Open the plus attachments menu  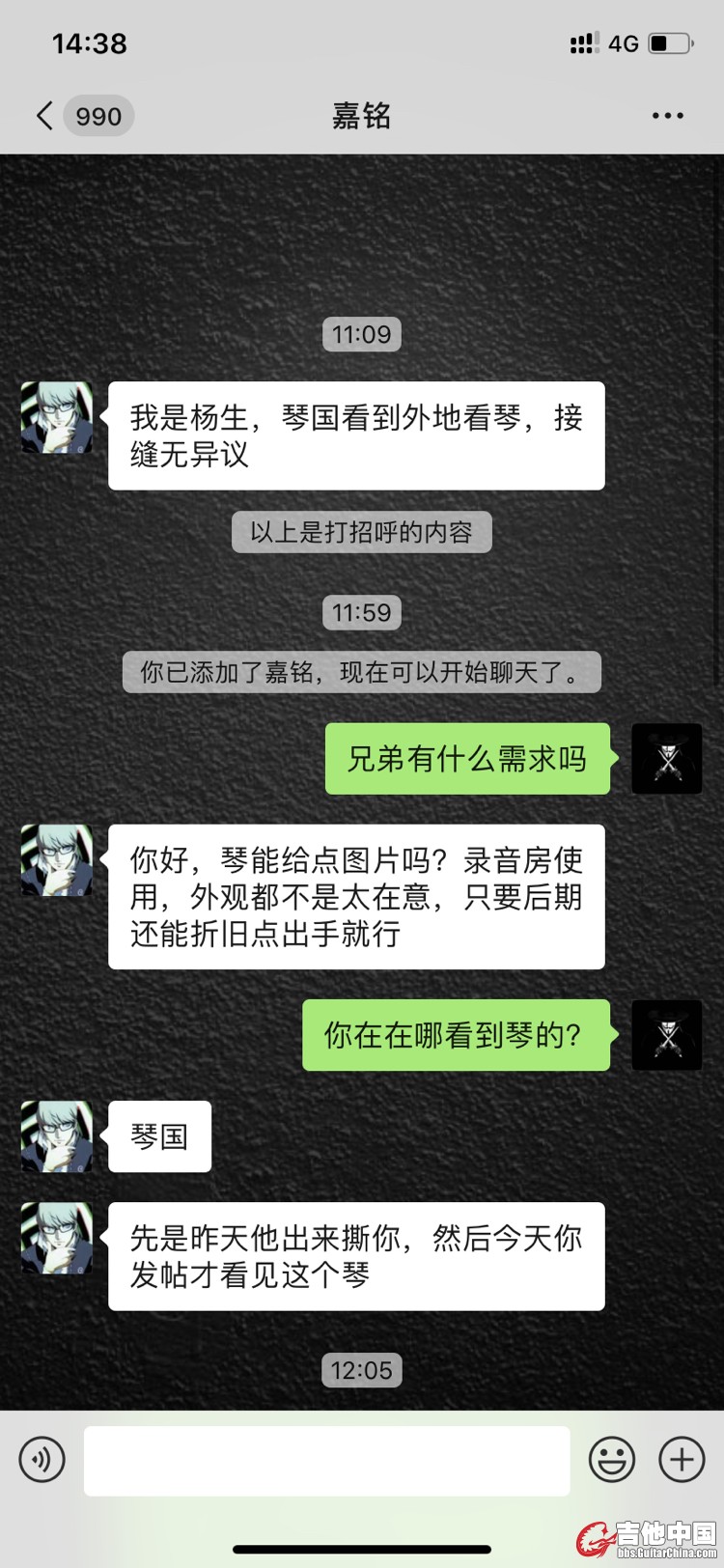[x=682, y=1459]
